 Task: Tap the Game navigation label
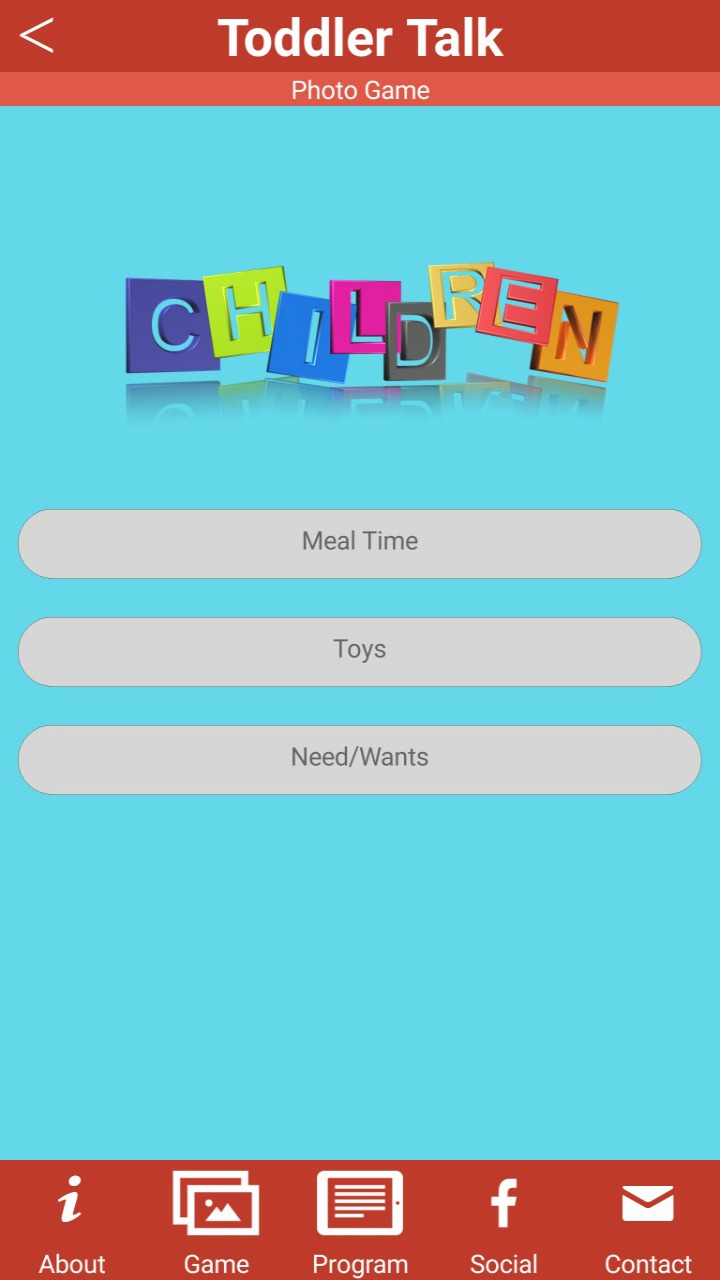click(x=216, y=1263)
